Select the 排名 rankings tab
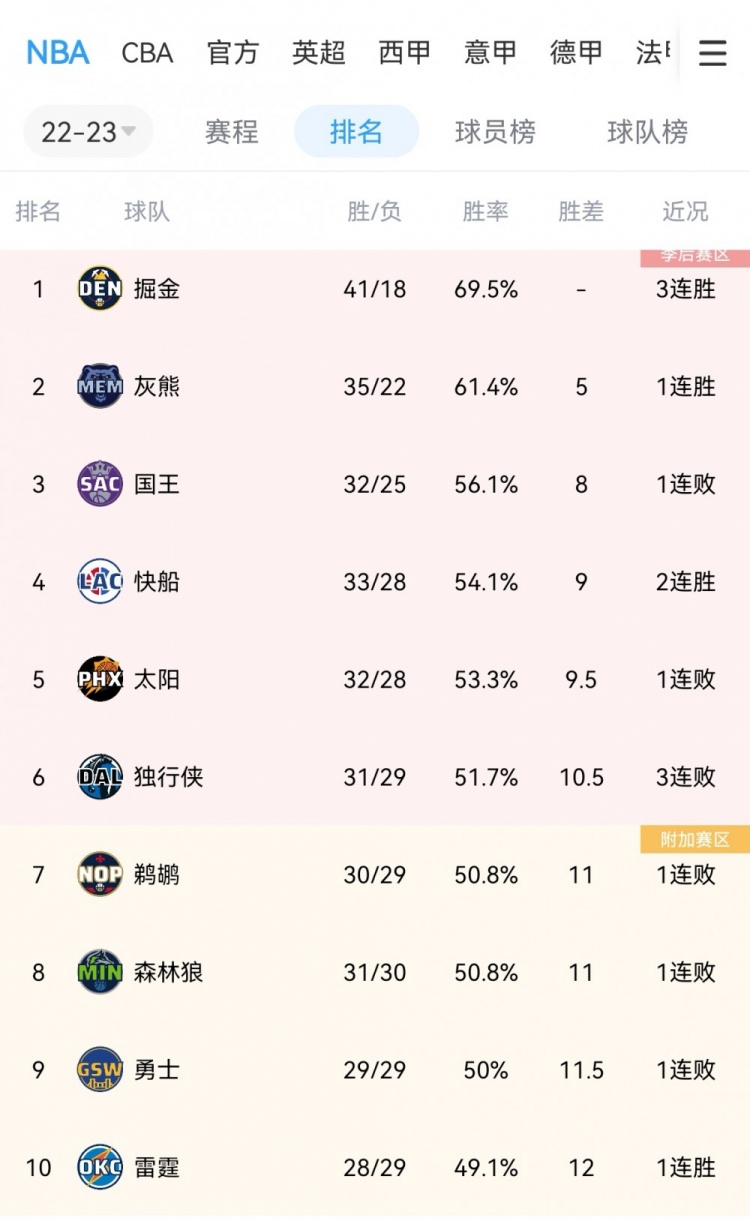The width and height of the screenshot is (750, 1221). click(x=356, y=132)
